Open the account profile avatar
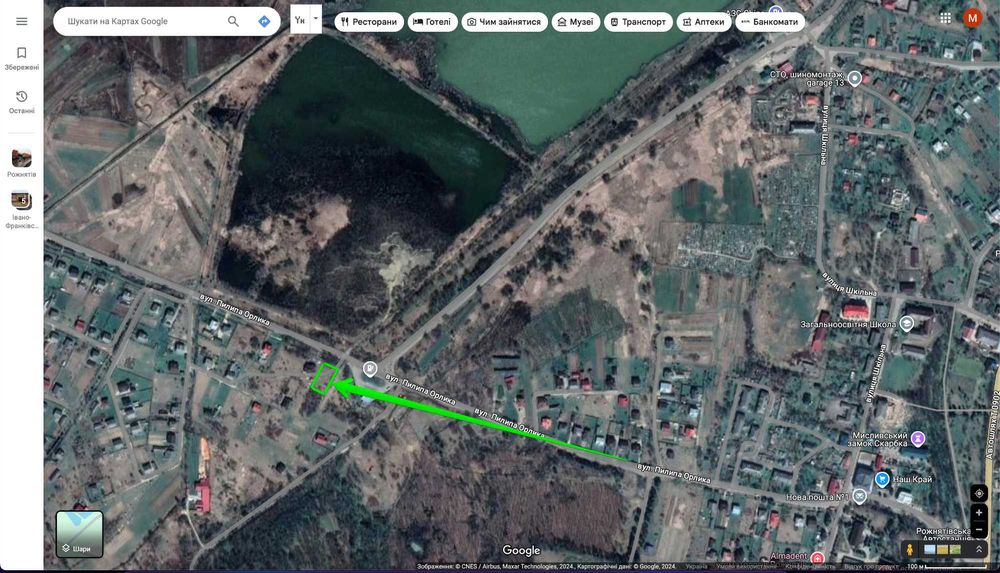The height and width of the screenshot is (573, 1000). [973, 18]
